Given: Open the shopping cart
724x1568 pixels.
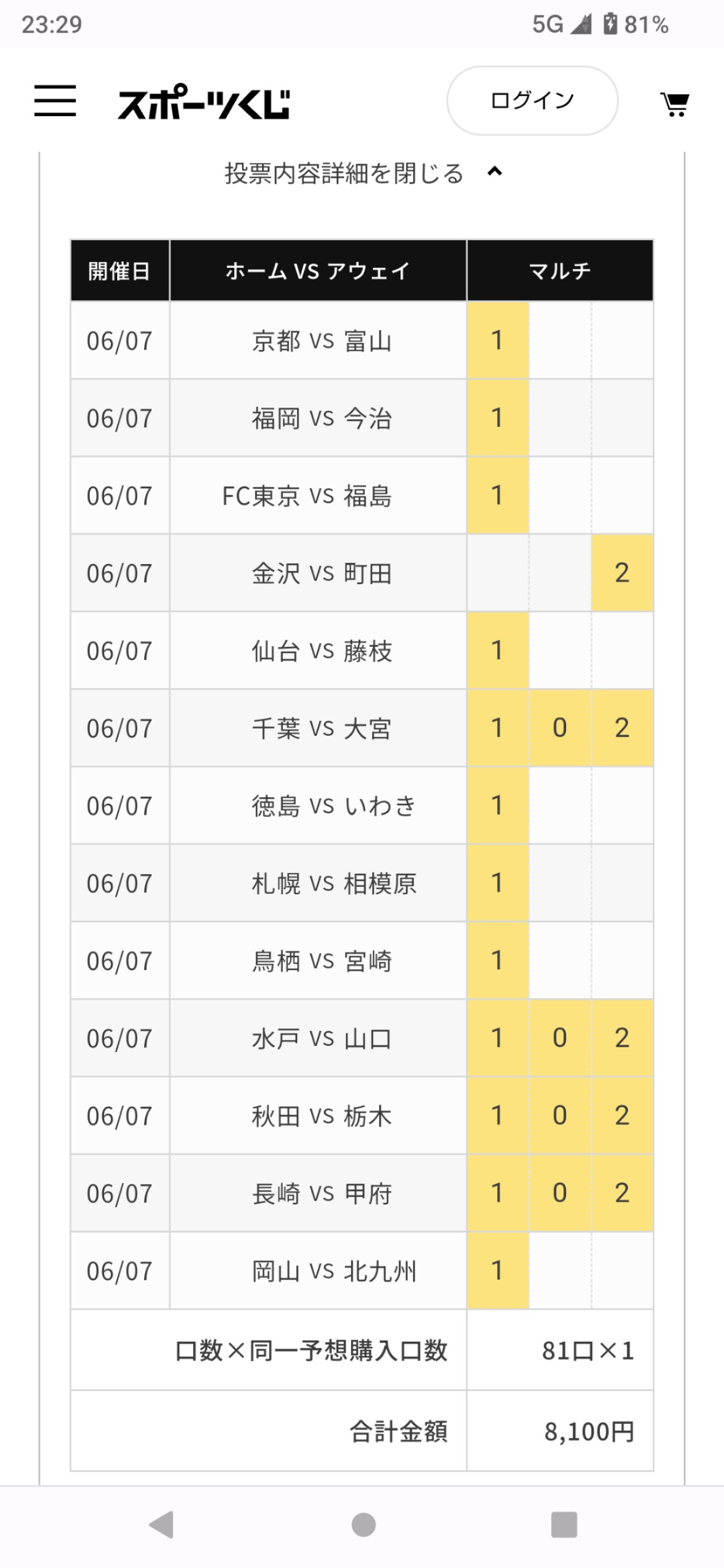Looking at the screenshot, I should point(675,103).
